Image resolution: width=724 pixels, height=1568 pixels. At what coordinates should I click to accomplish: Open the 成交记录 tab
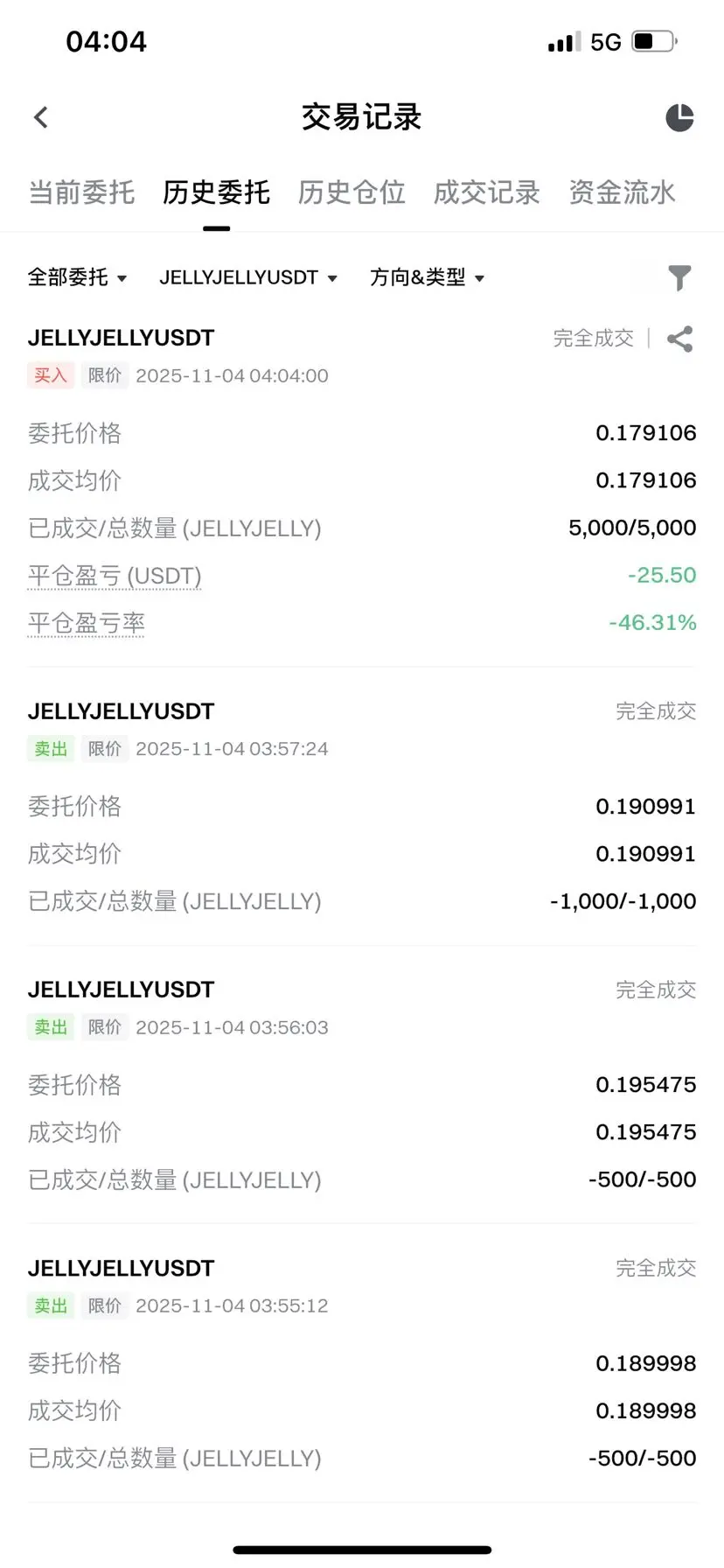point(487,192)
